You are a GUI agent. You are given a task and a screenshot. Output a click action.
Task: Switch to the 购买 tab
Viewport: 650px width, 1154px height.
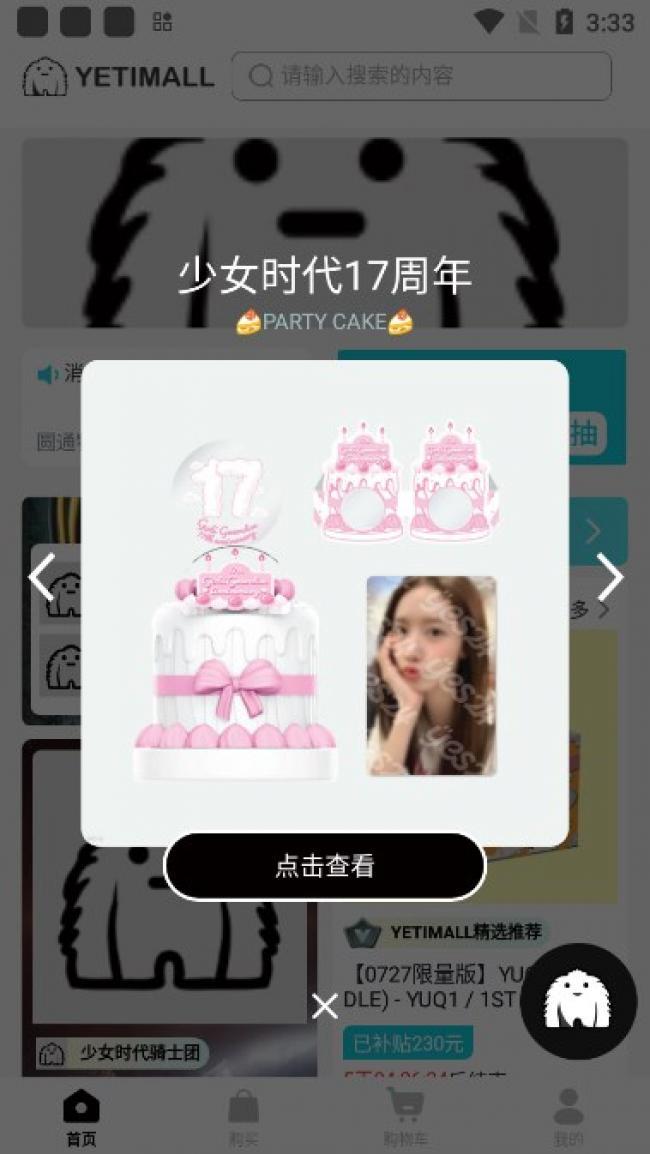point(243,1118)
